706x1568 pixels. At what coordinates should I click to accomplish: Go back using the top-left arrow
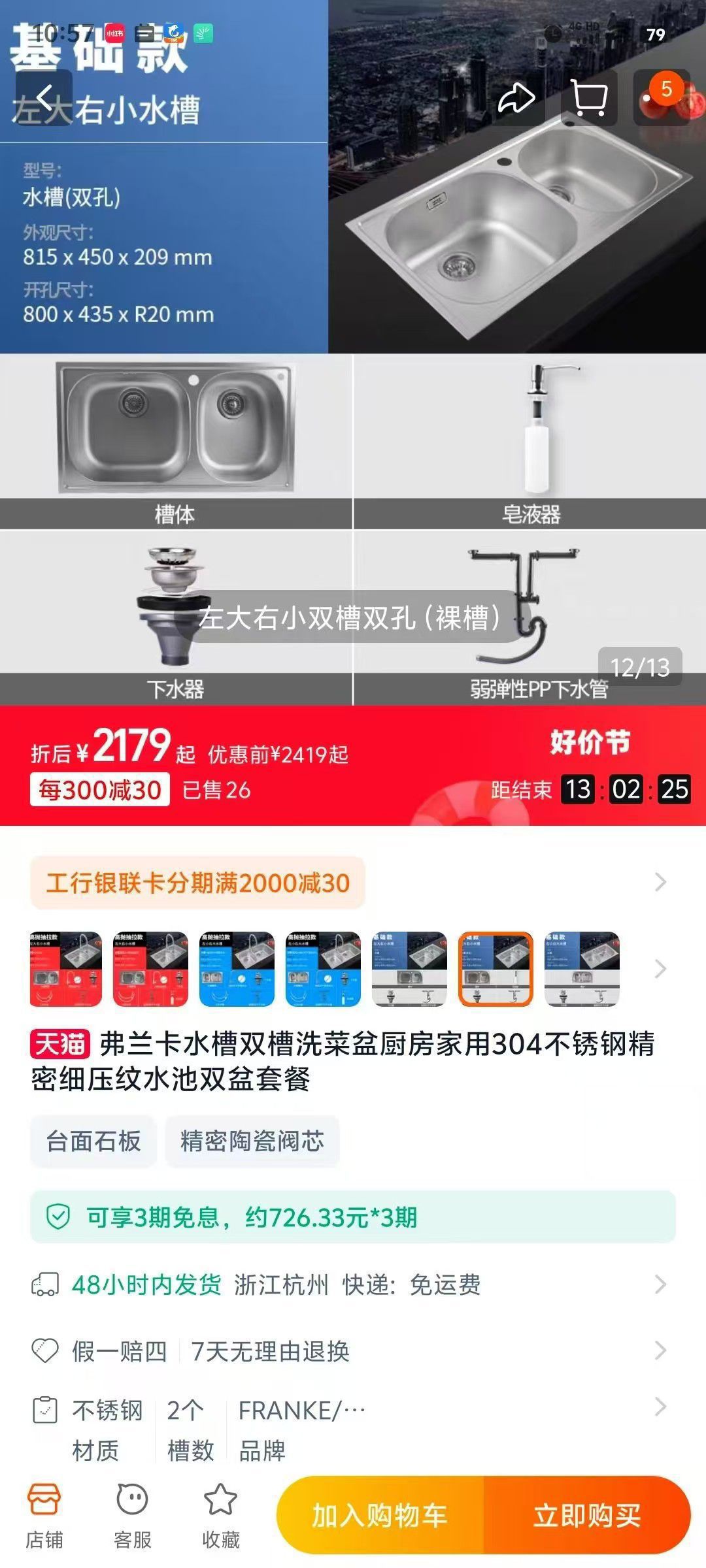click(x=44, y=98)
